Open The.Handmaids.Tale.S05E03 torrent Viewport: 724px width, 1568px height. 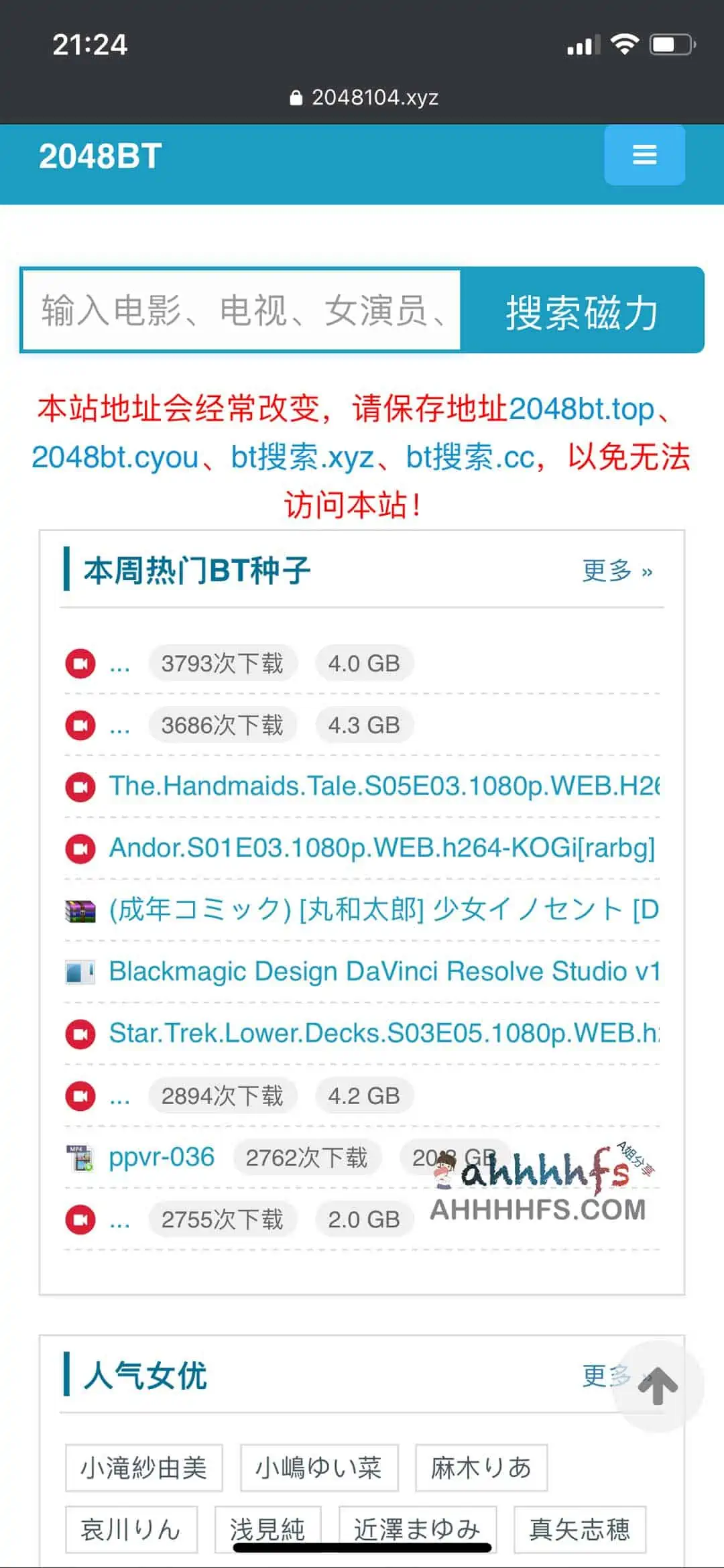pos(384,786)
